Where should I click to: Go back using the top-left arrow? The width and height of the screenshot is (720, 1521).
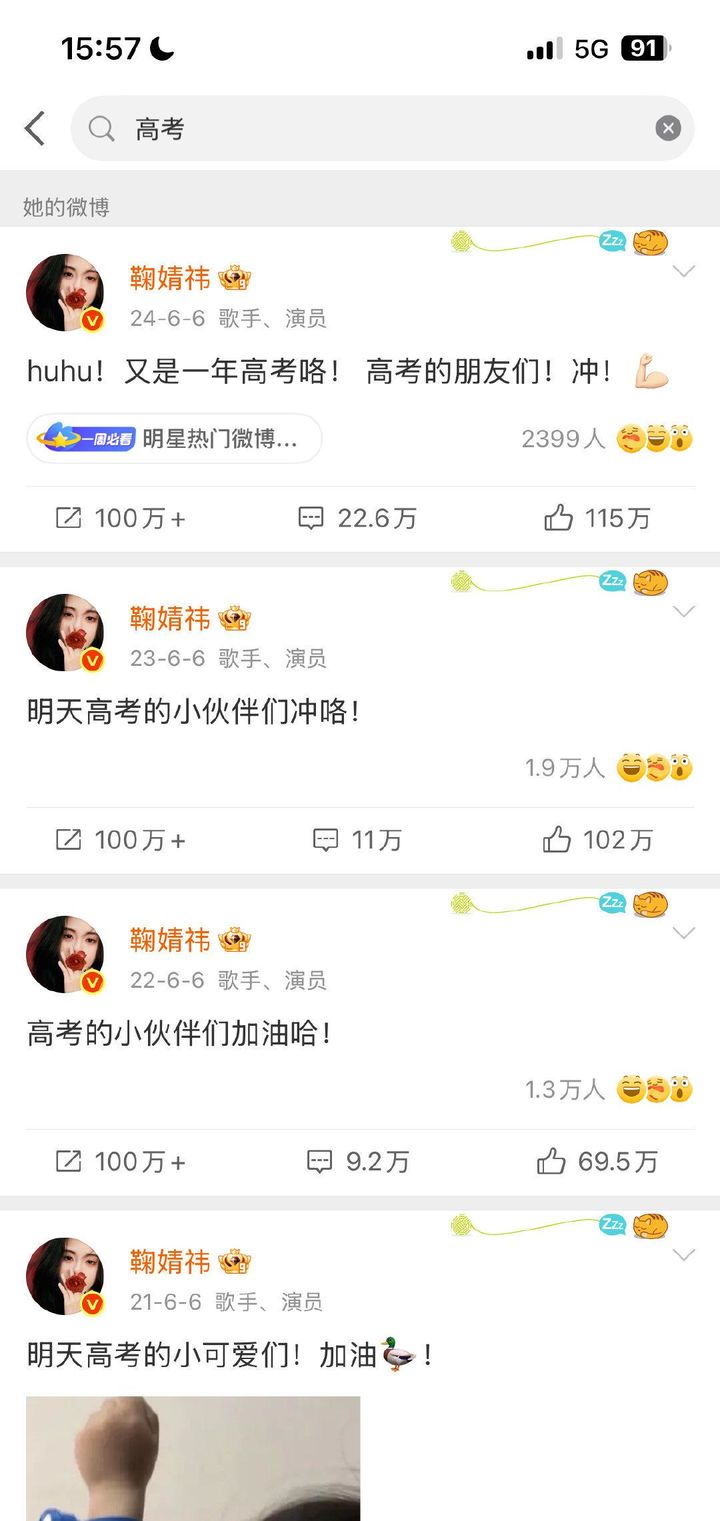coord(35,129)
